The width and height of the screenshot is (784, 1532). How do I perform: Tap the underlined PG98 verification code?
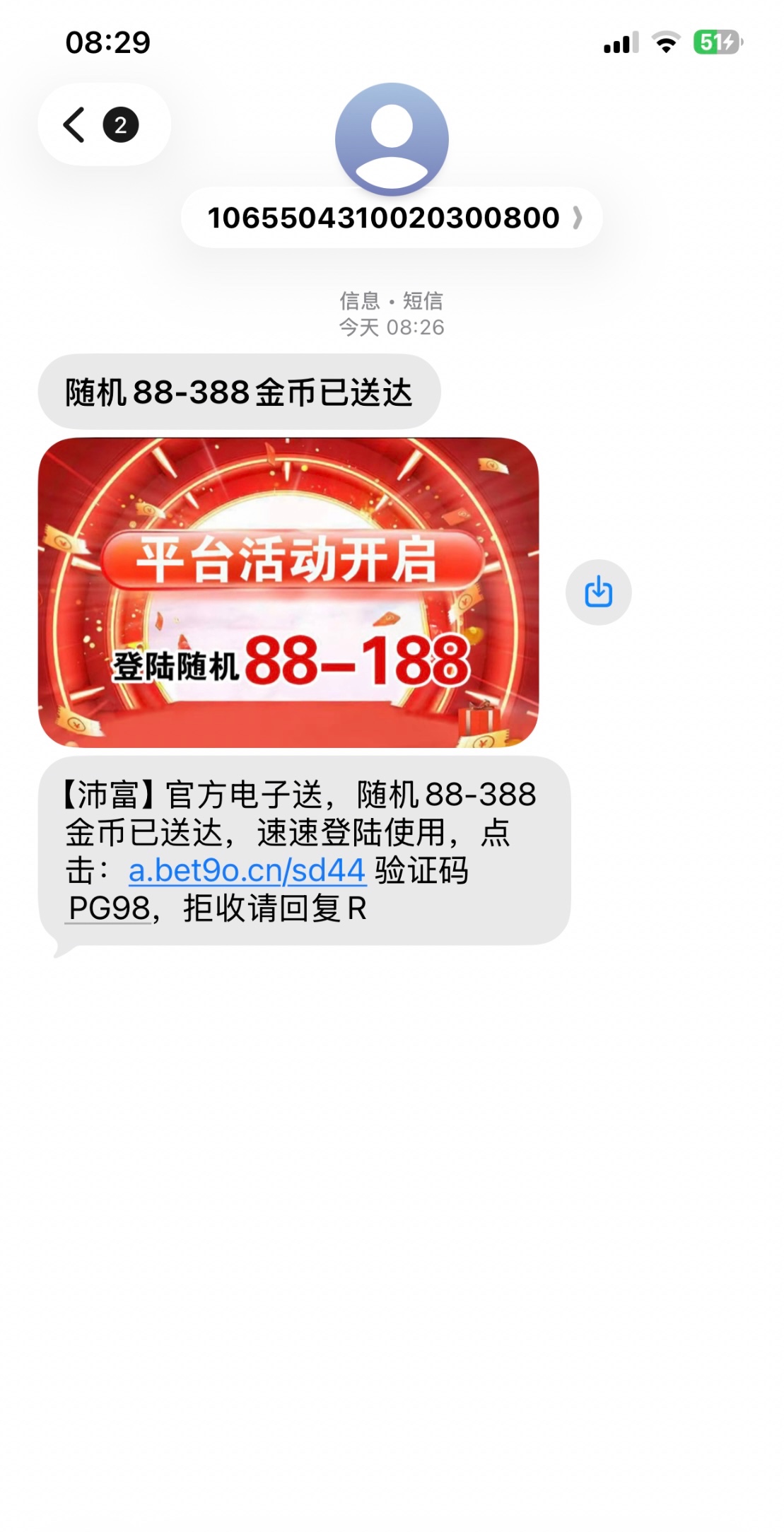click(110, 908)
